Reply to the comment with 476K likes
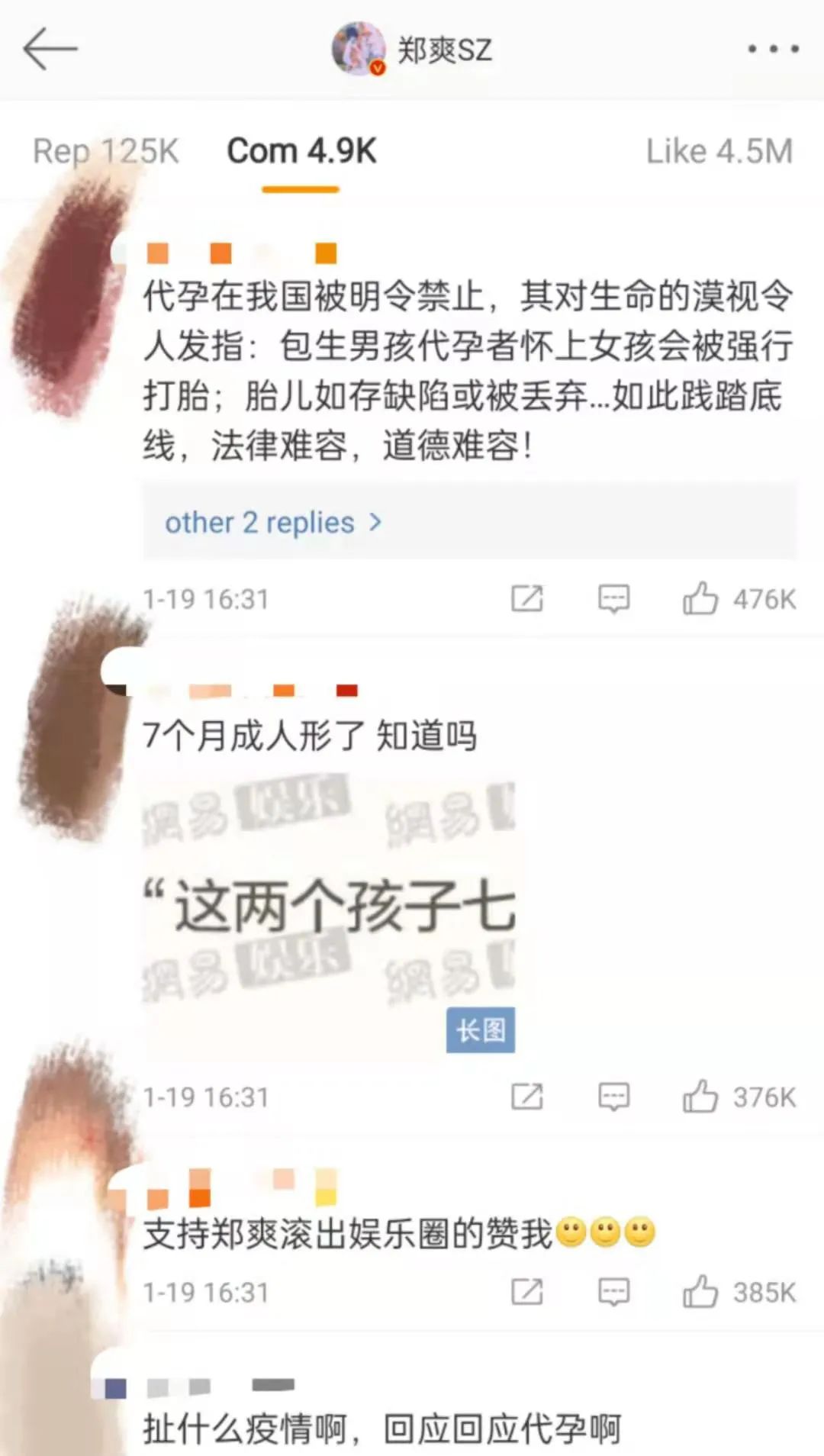This screenshot has height=1456, width=824. click(x=613, y=599)
